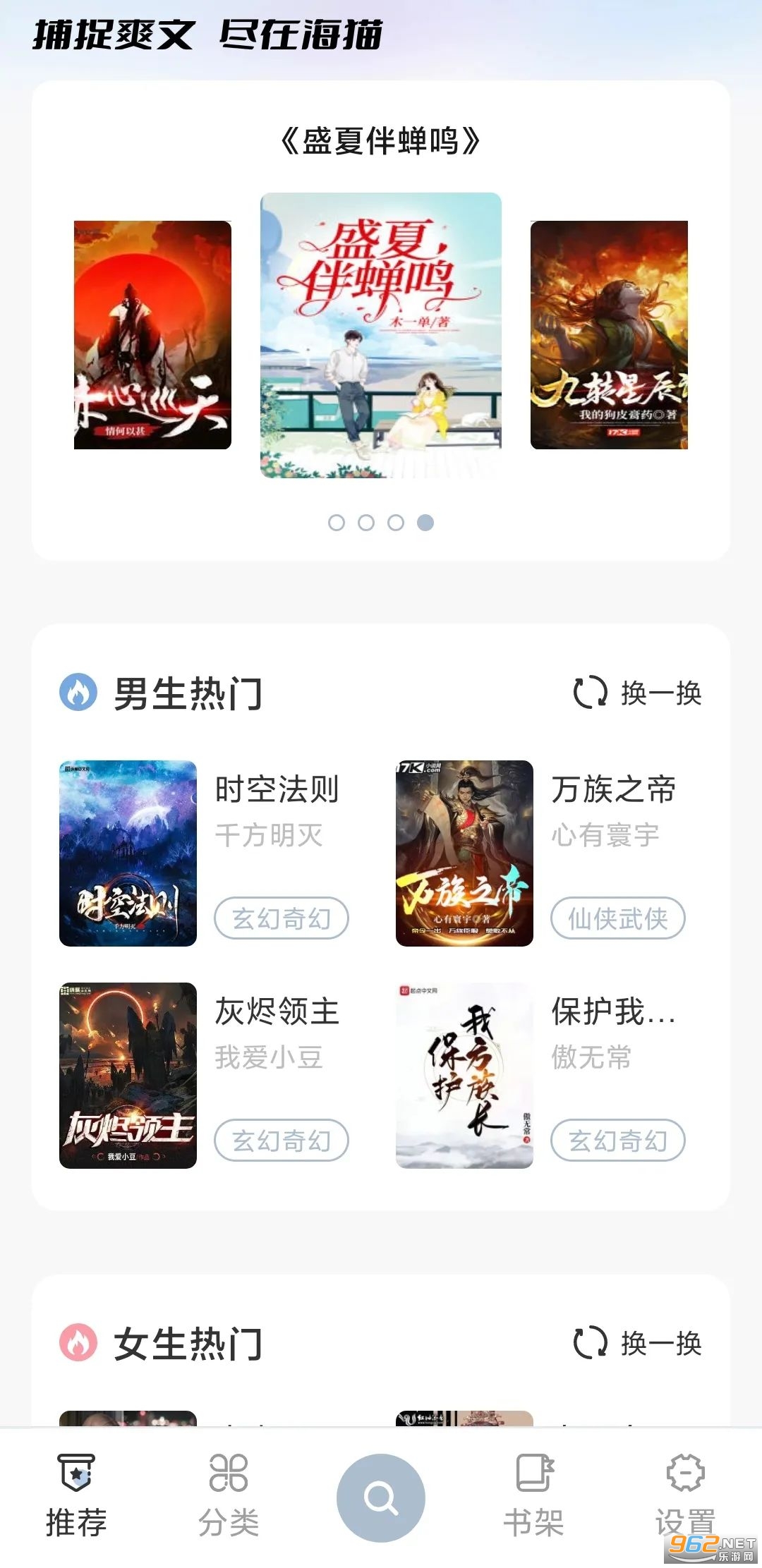762x1568 pixels.
Task: Open the book 灰烬领主
Action: click(x=128, y=1075)
